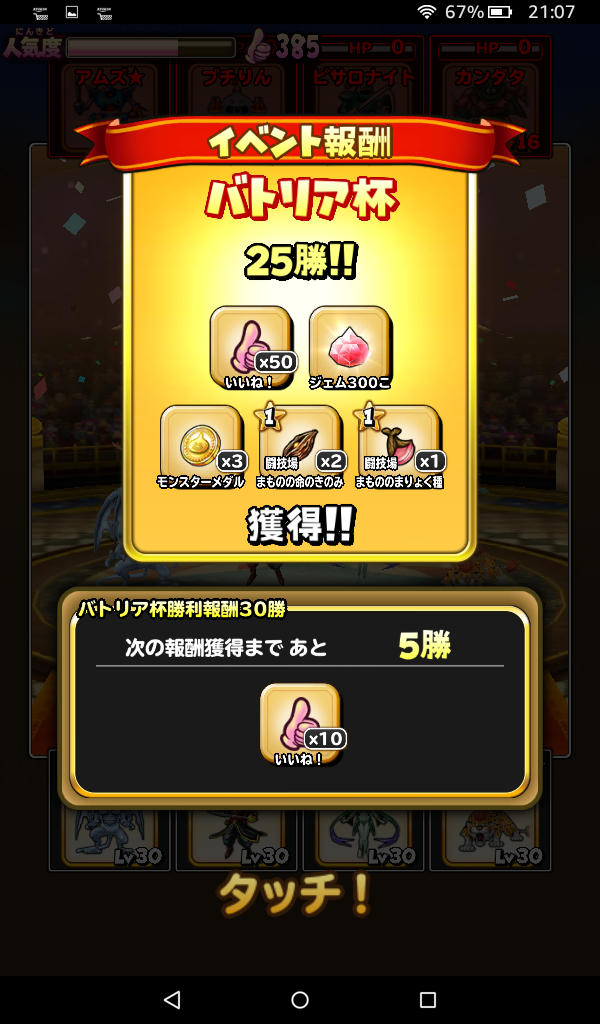Open recent apps overview
Viewport: 600px width, 1024px height.
(428, 999)
